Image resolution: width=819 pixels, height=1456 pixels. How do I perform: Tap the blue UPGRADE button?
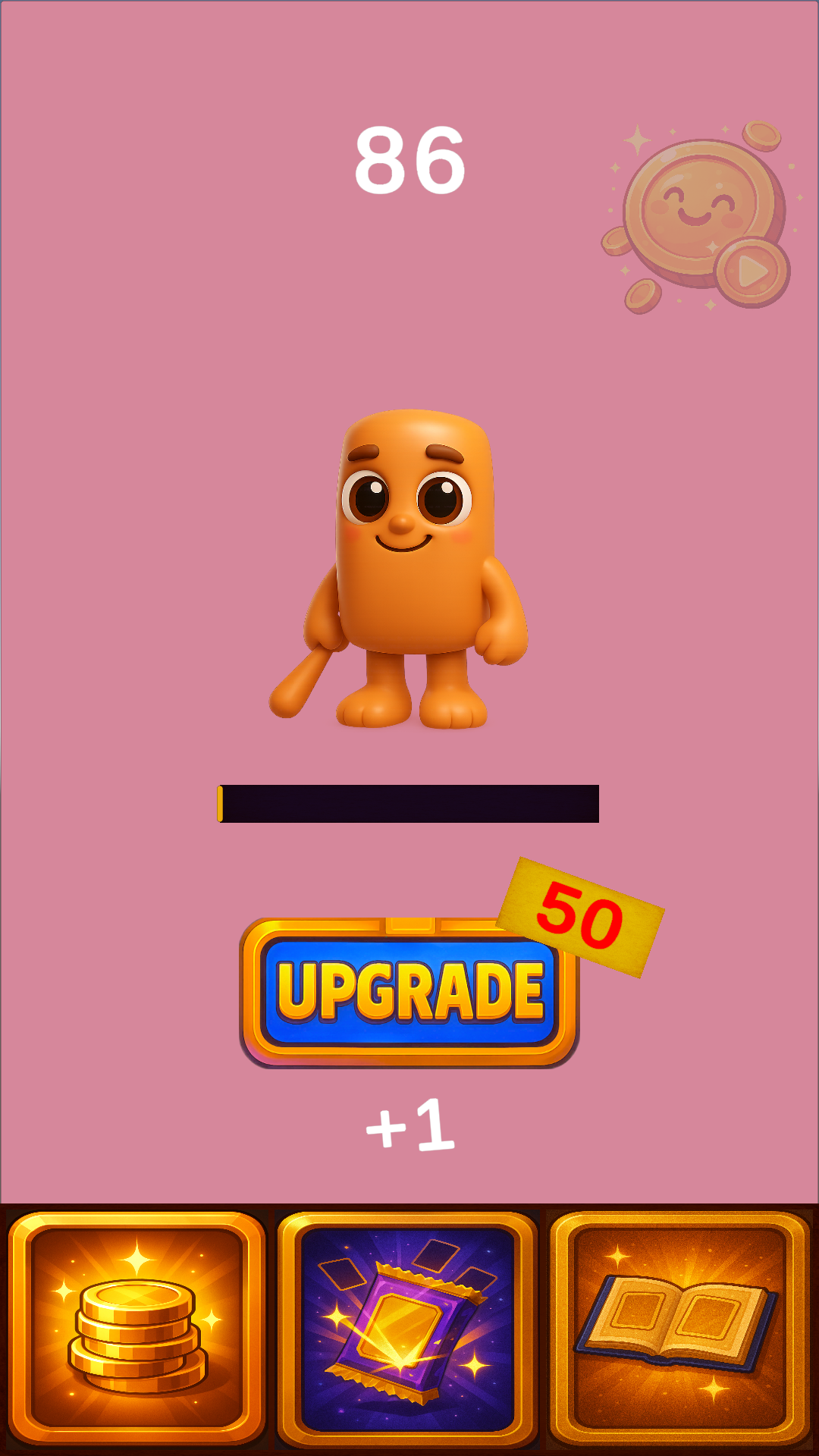[409, 992]
